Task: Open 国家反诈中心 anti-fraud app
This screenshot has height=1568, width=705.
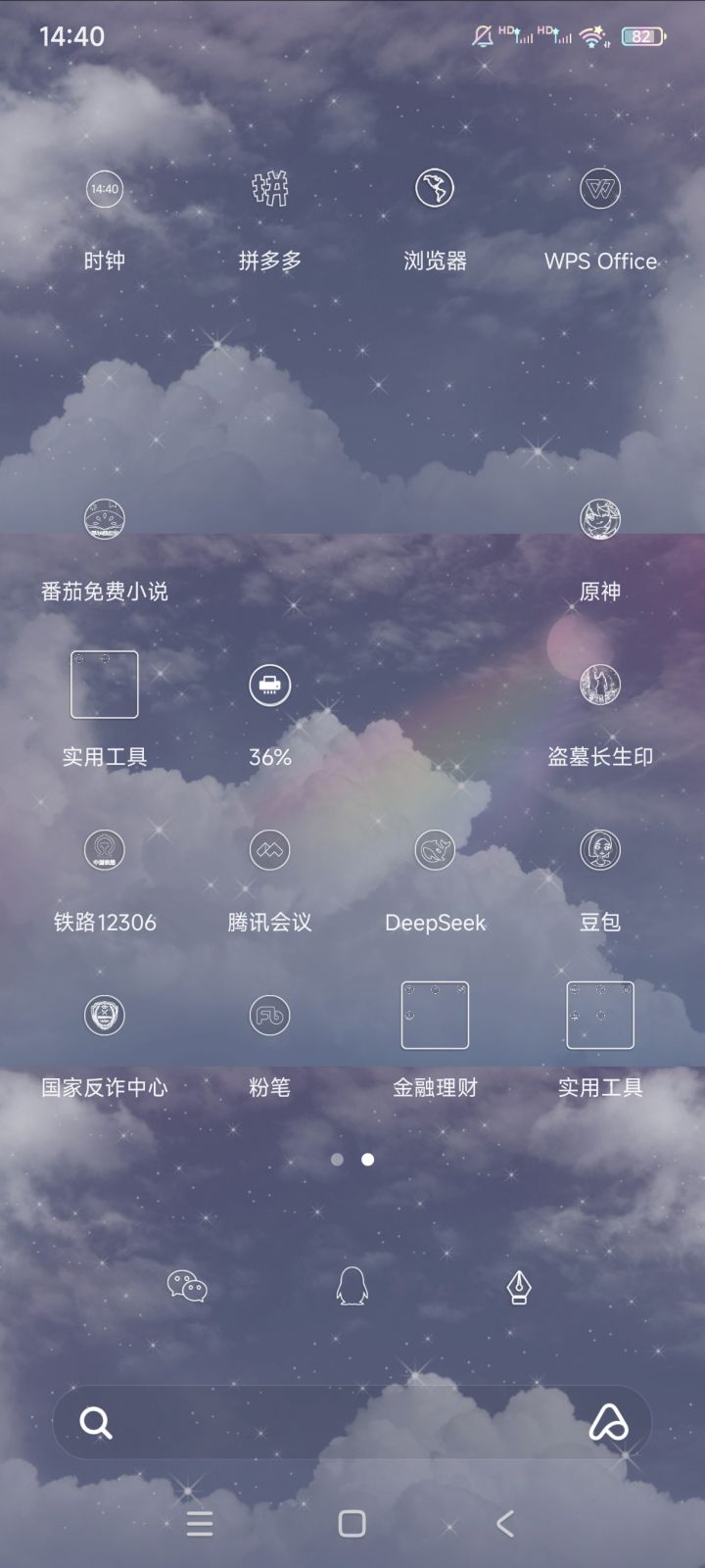Action: (x=104, y=1016)
